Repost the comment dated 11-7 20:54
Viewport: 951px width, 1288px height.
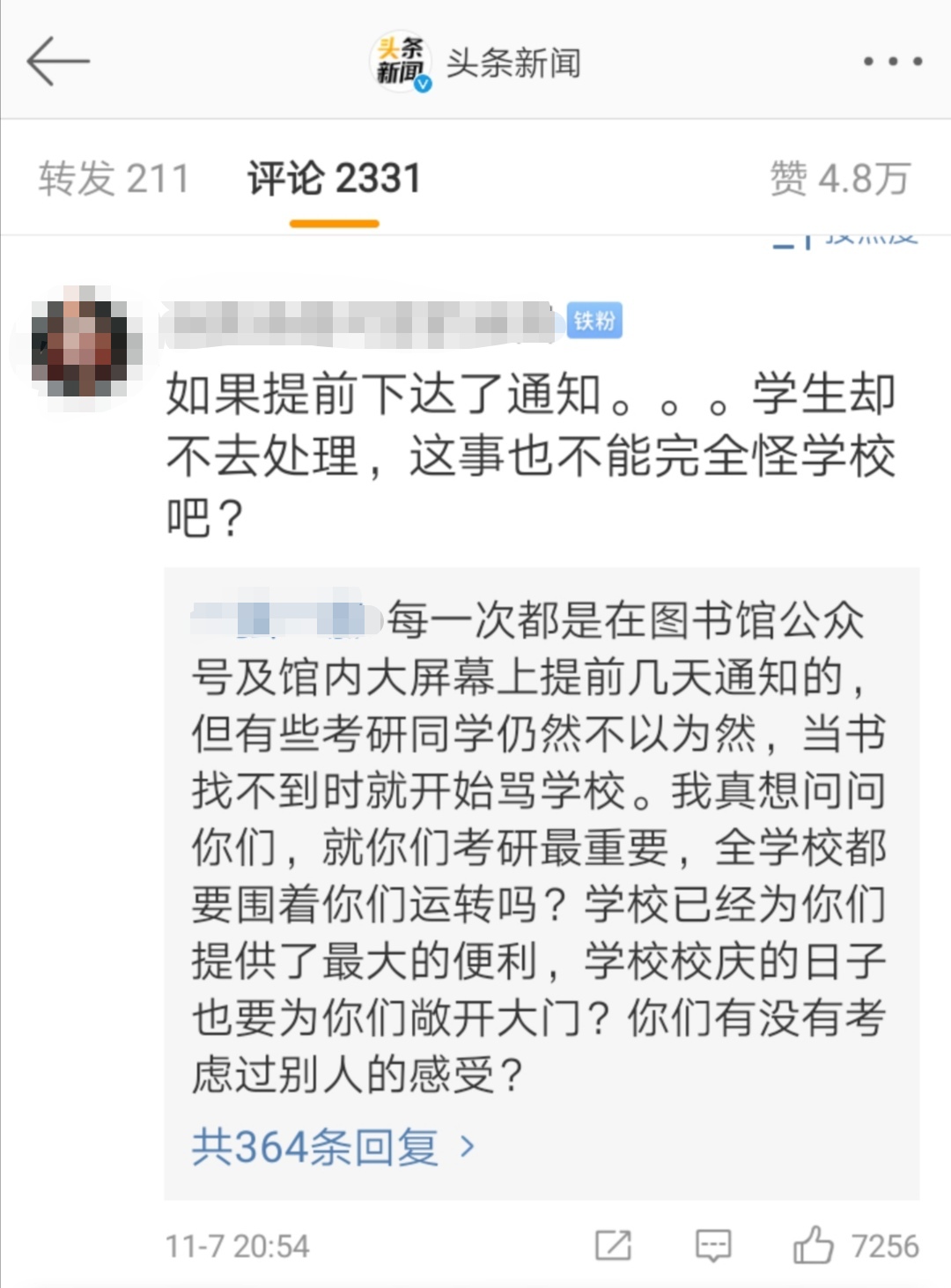(x=613, y=1246)
